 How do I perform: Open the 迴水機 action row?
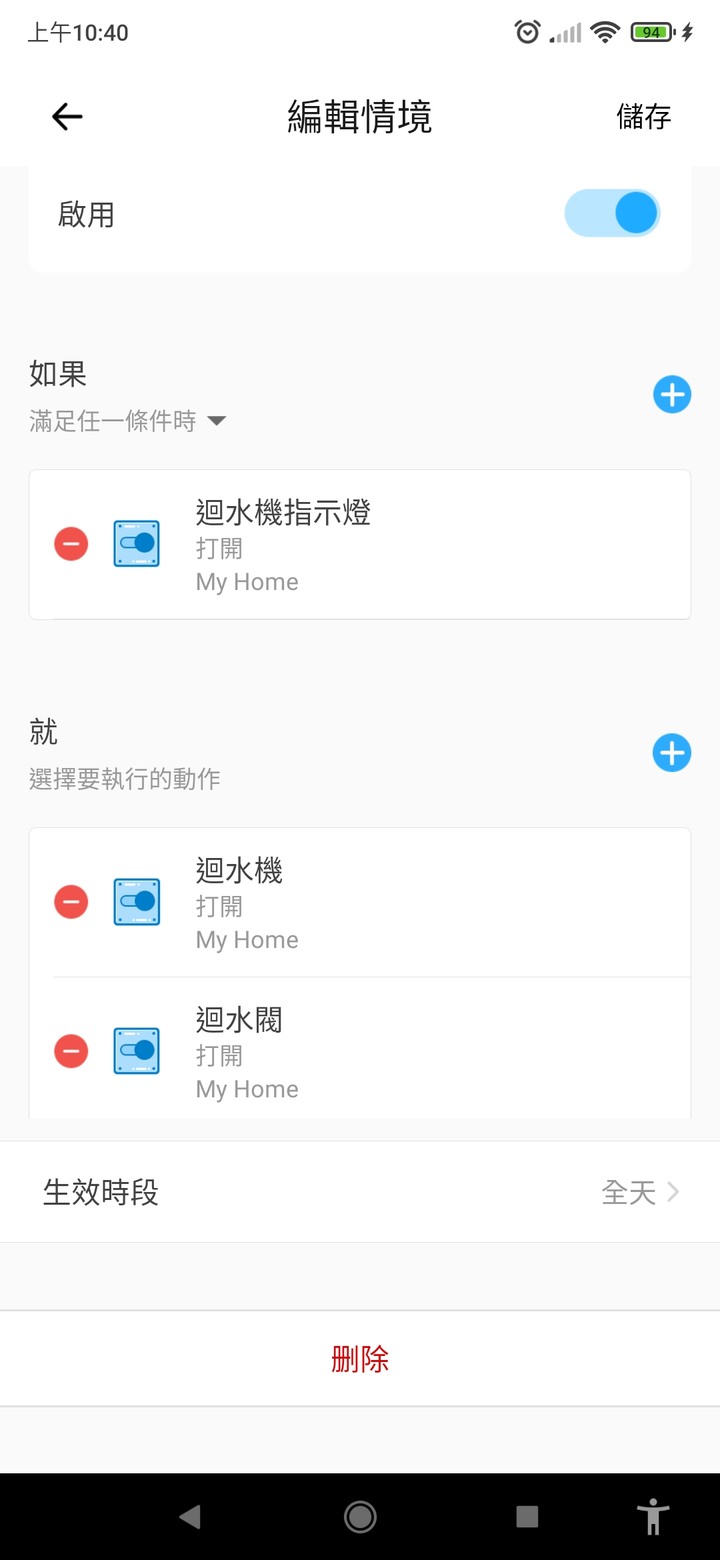pyautogui.click(x=360, y=903)
